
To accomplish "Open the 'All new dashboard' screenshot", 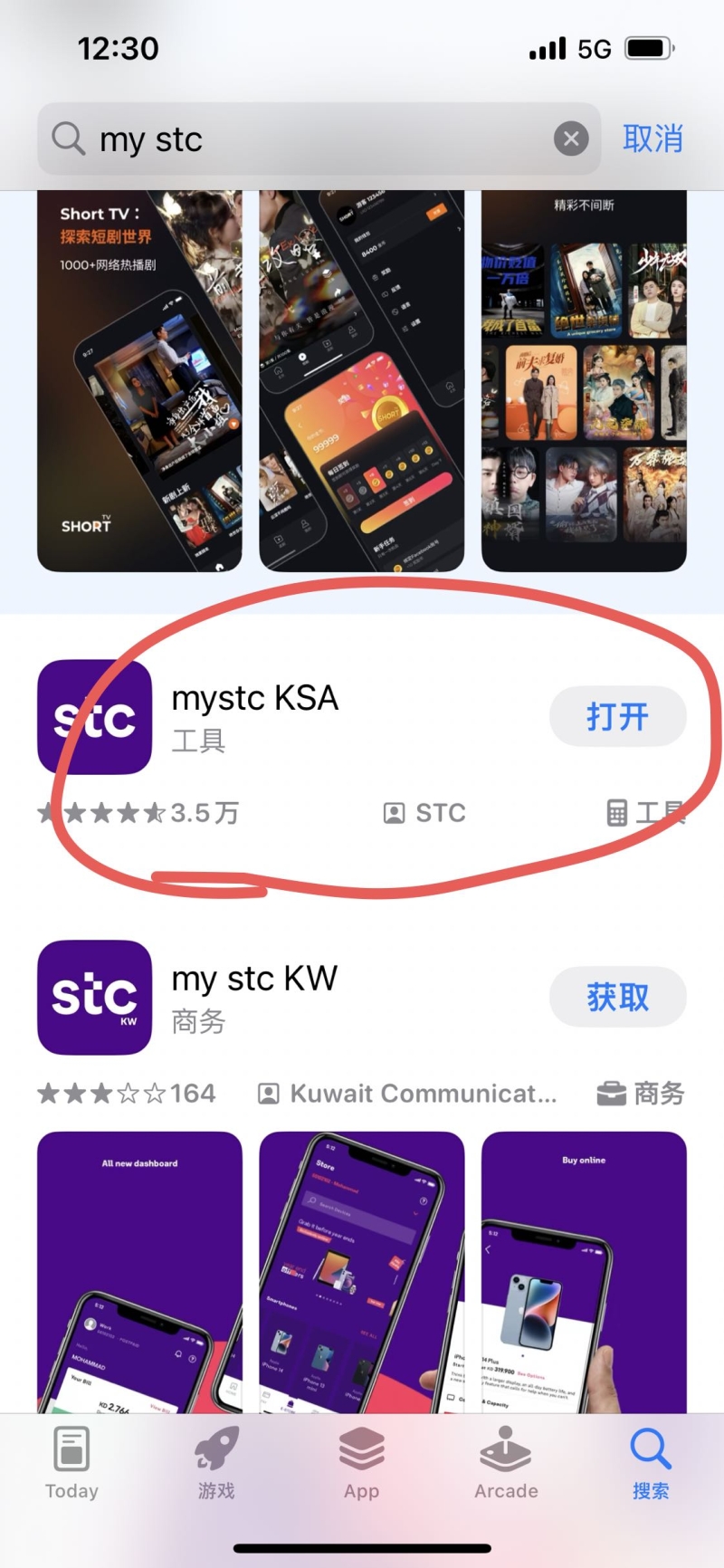I will tap(139, 1272).
